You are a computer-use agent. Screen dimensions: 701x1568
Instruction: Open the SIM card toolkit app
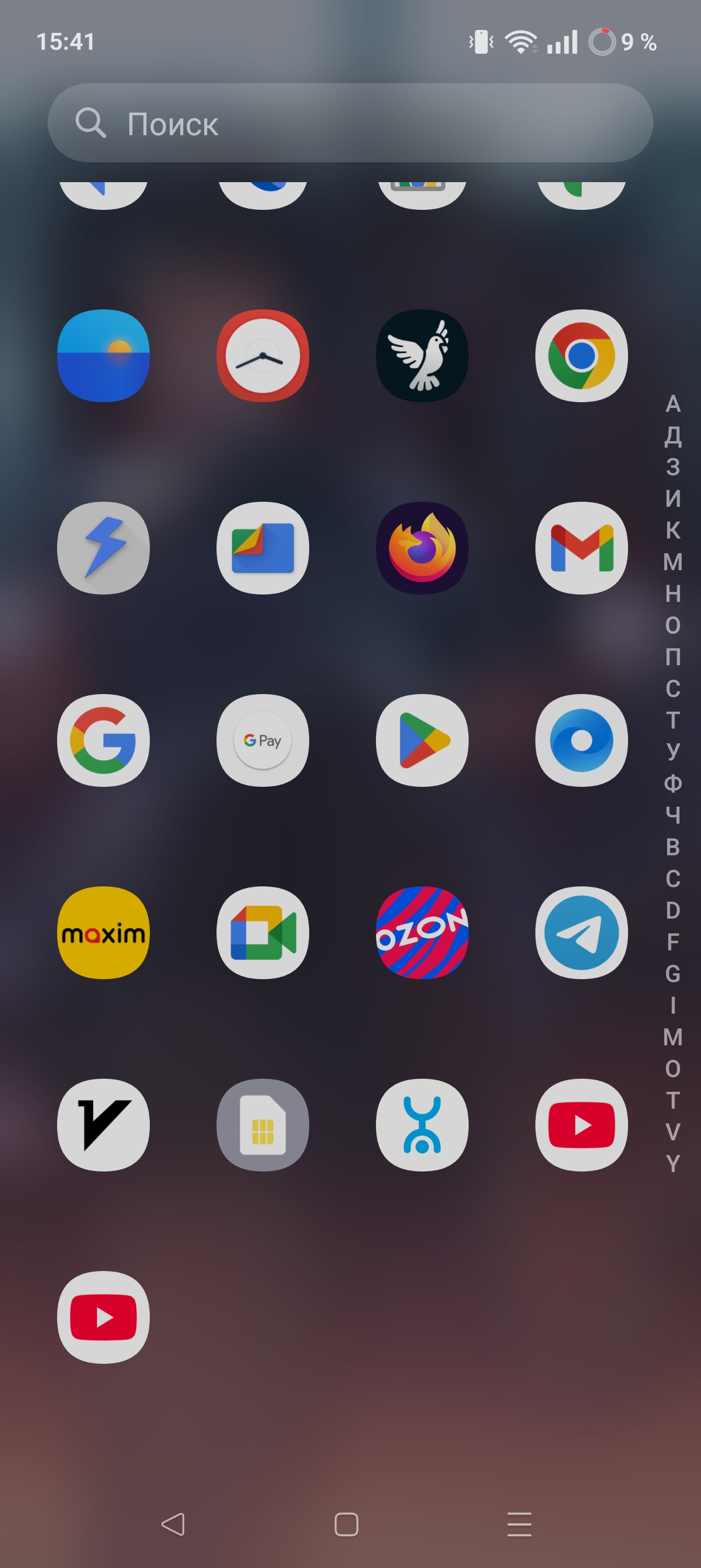tap(262, 1125)
